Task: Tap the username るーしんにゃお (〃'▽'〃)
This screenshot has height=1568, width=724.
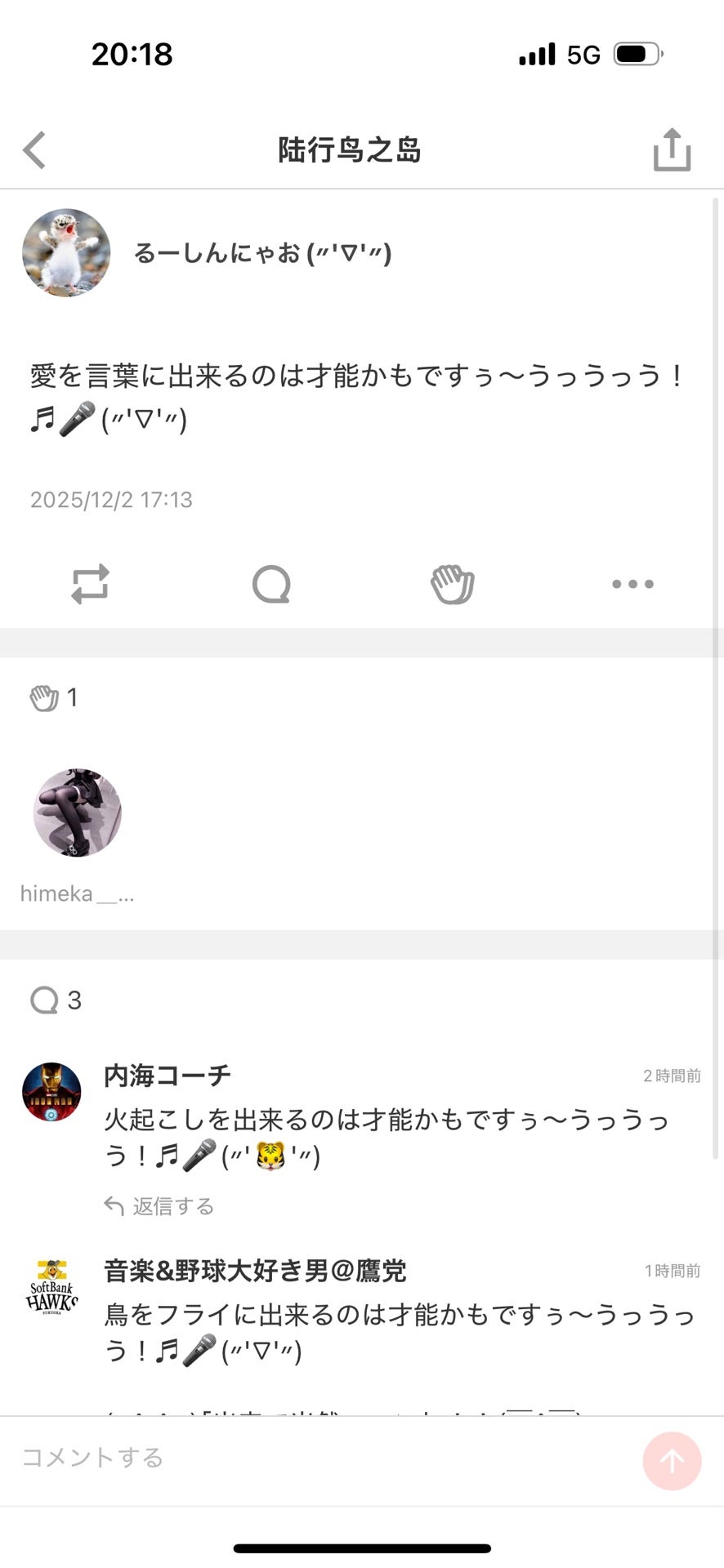Action: pyautogui.click(x=263, y=253)
